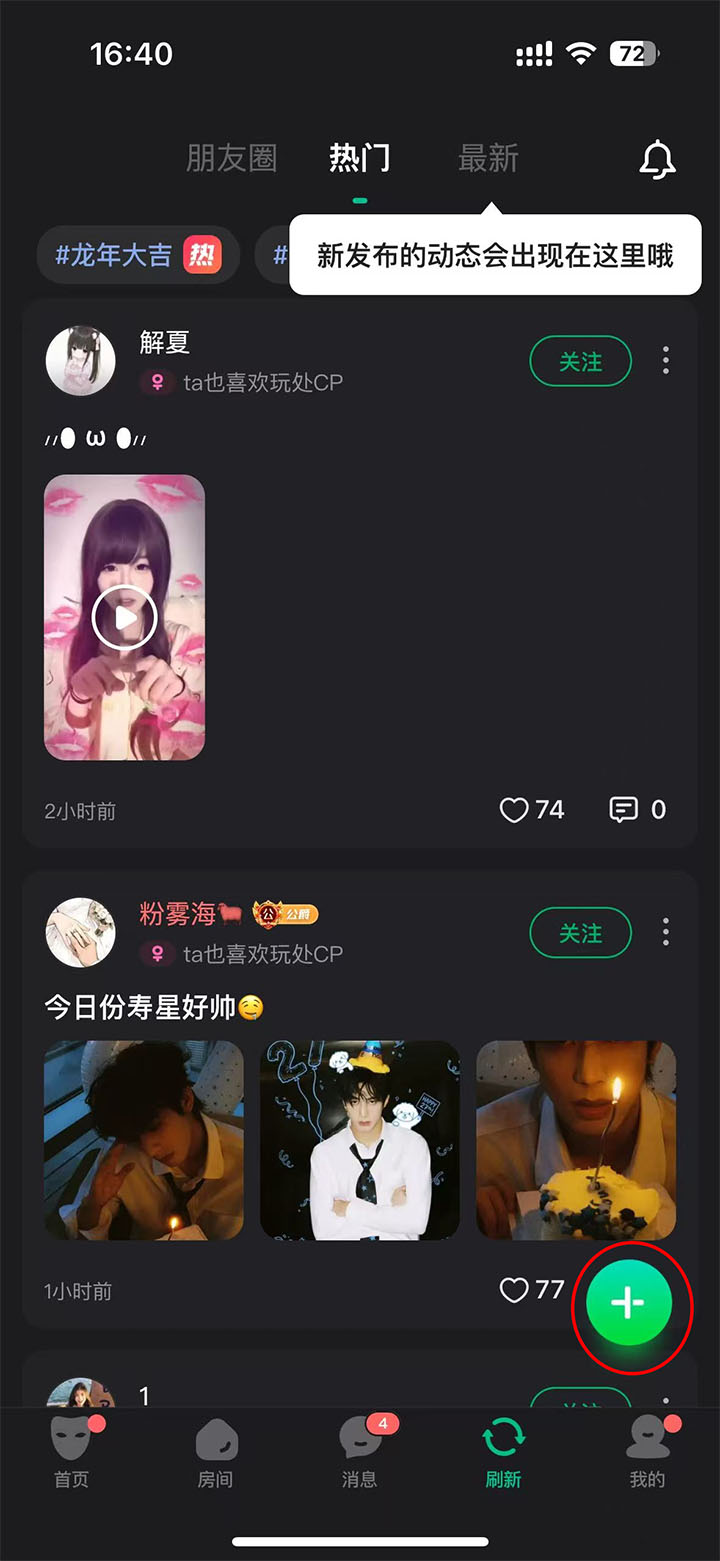
Task: Open overflow menu on 解夏's post
Action: click(666, 361)
